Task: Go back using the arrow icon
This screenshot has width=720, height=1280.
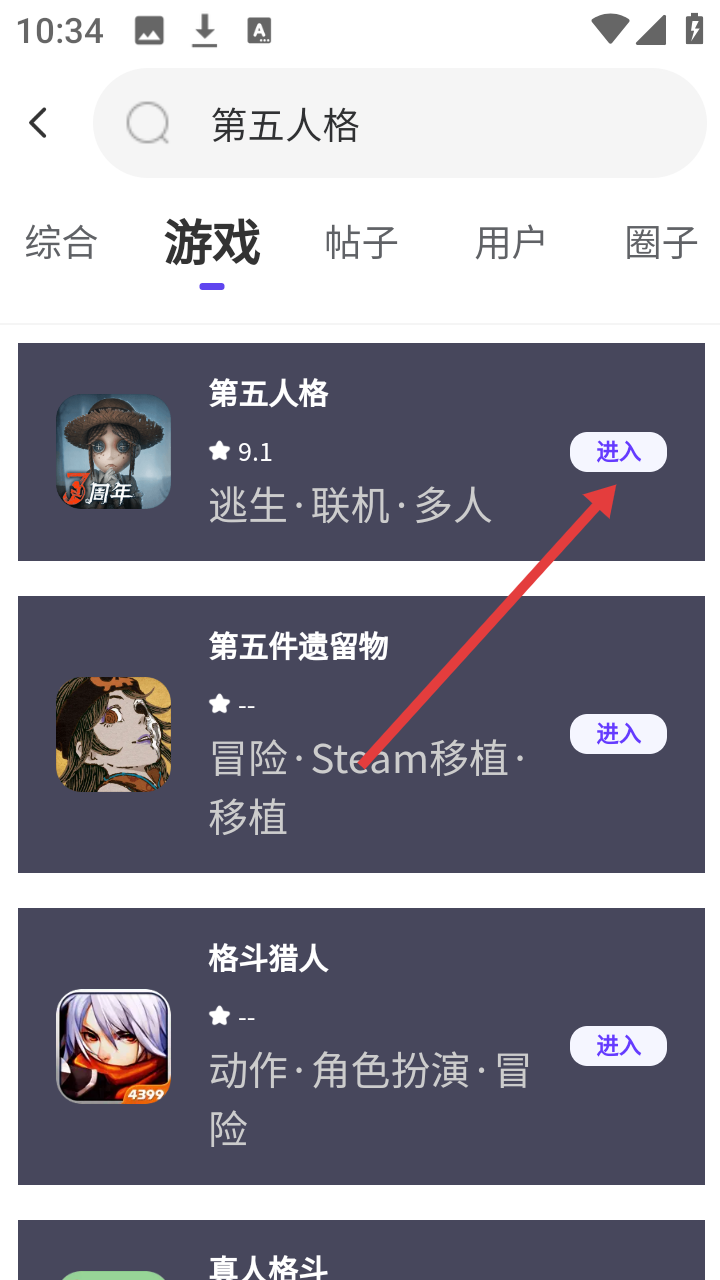Action: (x=38, y=124)
